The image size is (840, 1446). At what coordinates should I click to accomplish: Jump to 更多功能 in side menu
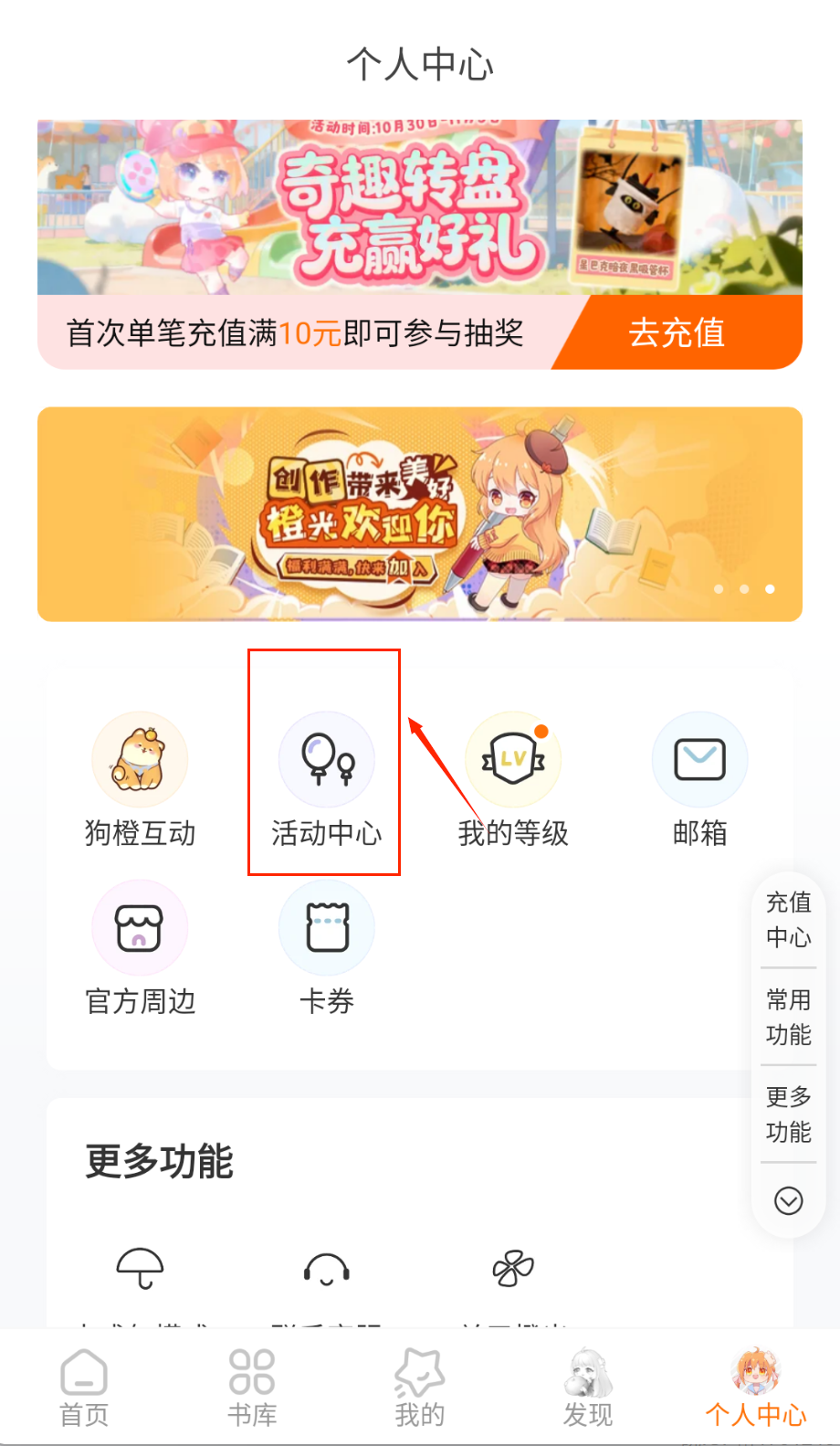click(788, 1114)
